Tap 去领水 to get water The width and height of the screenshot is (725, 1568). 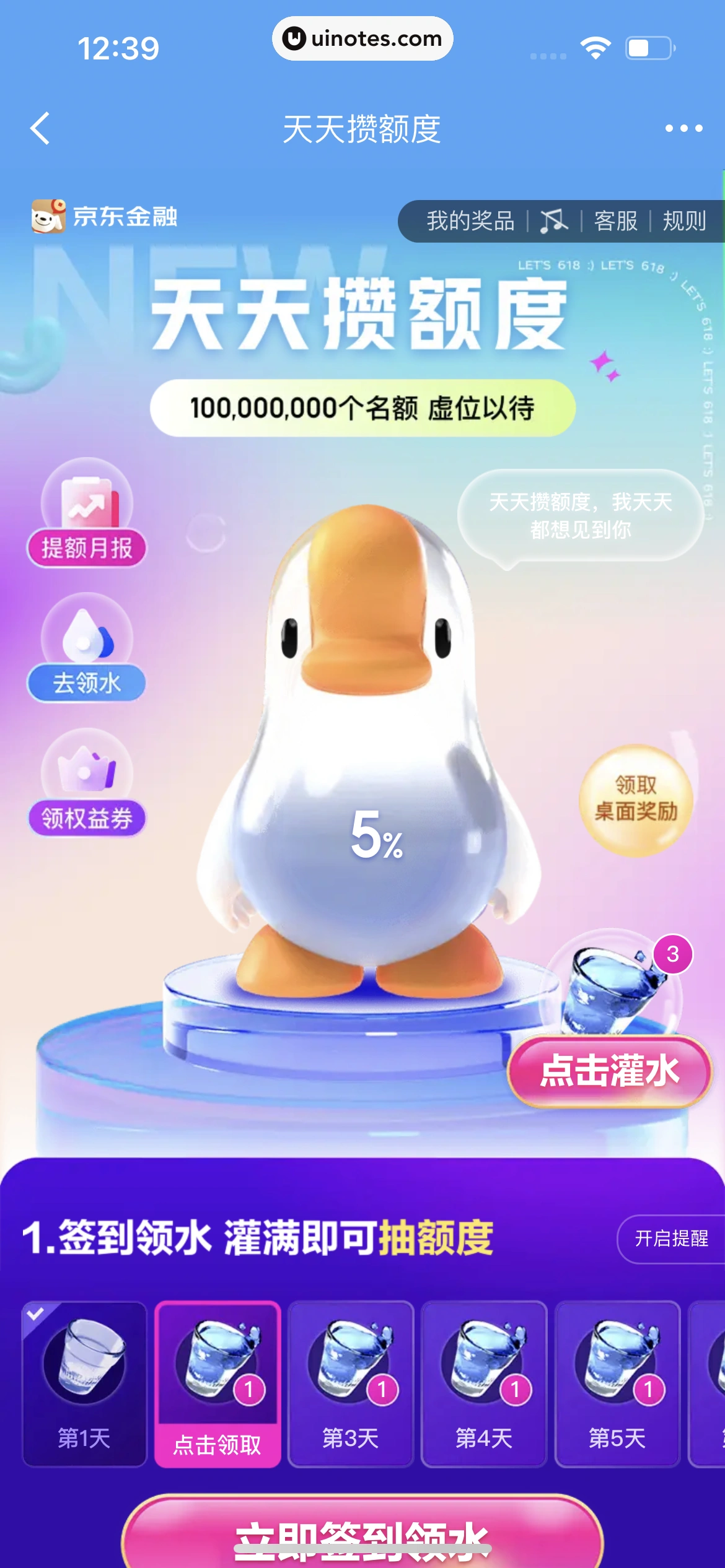(87, 649)
